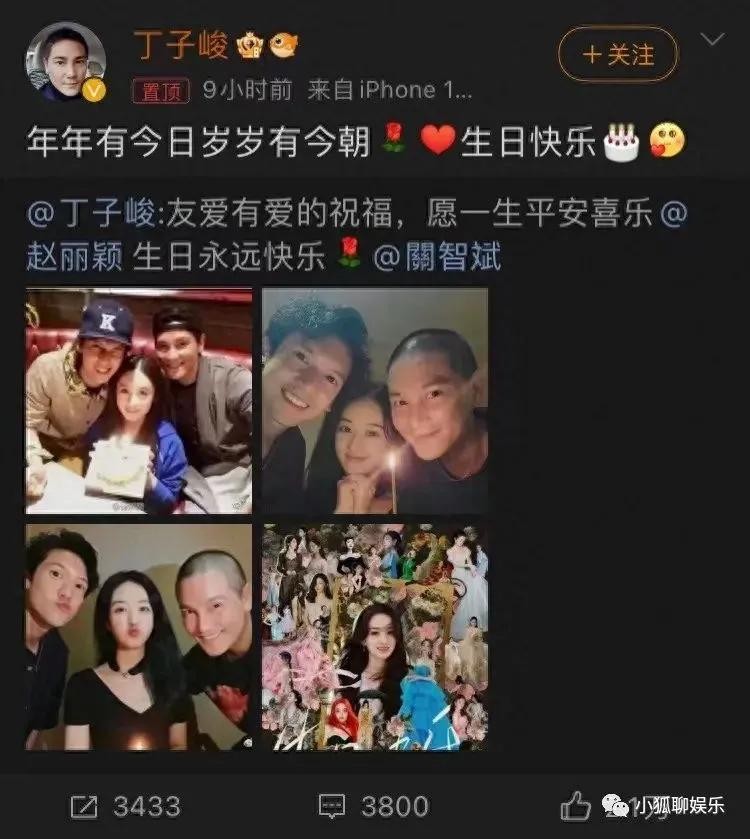This screenshot has height=839, width=750.
Task: View the birthday cake group photo
Action: (x=139, y=401)
